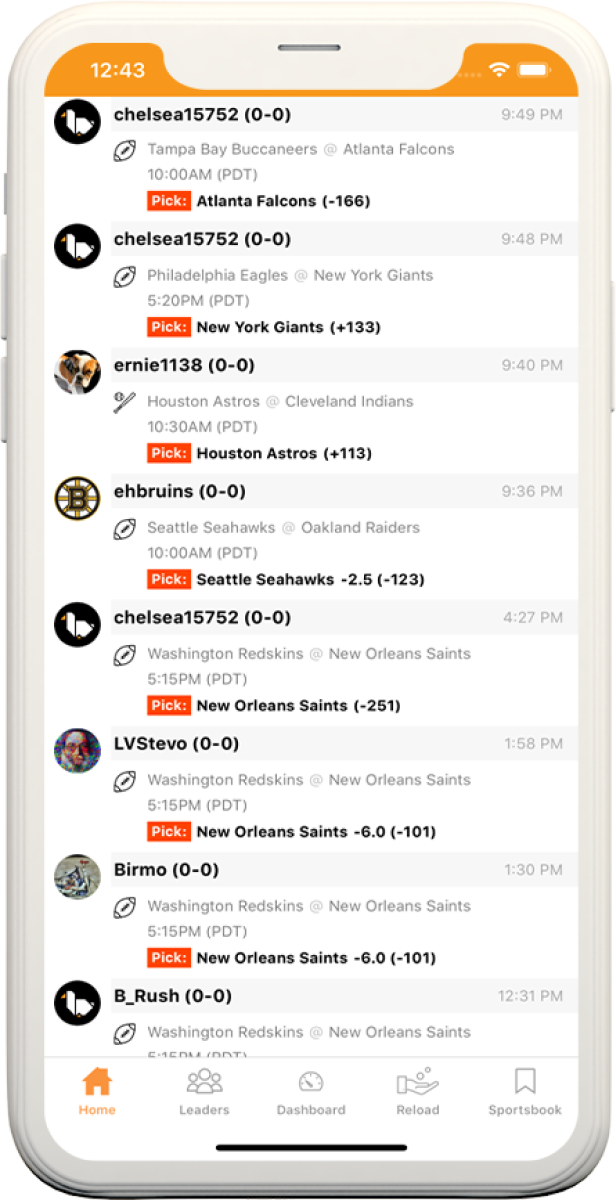View Birmo's New Orleans Saints pick
616x1200 pixels.
click(x=311, y=915)
